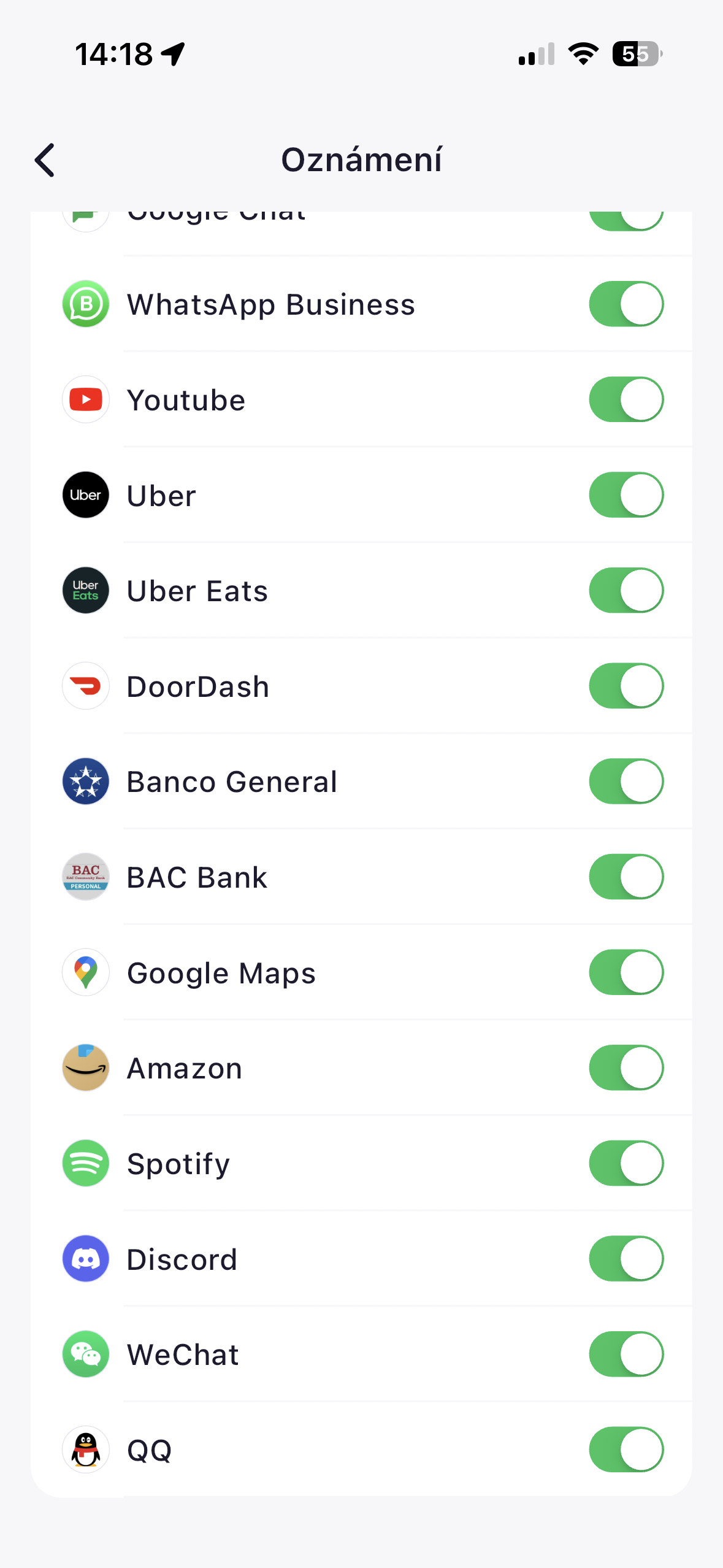723x1568 pixels.
Task: Turn off Banco General notifications
Action: [626, 782]
